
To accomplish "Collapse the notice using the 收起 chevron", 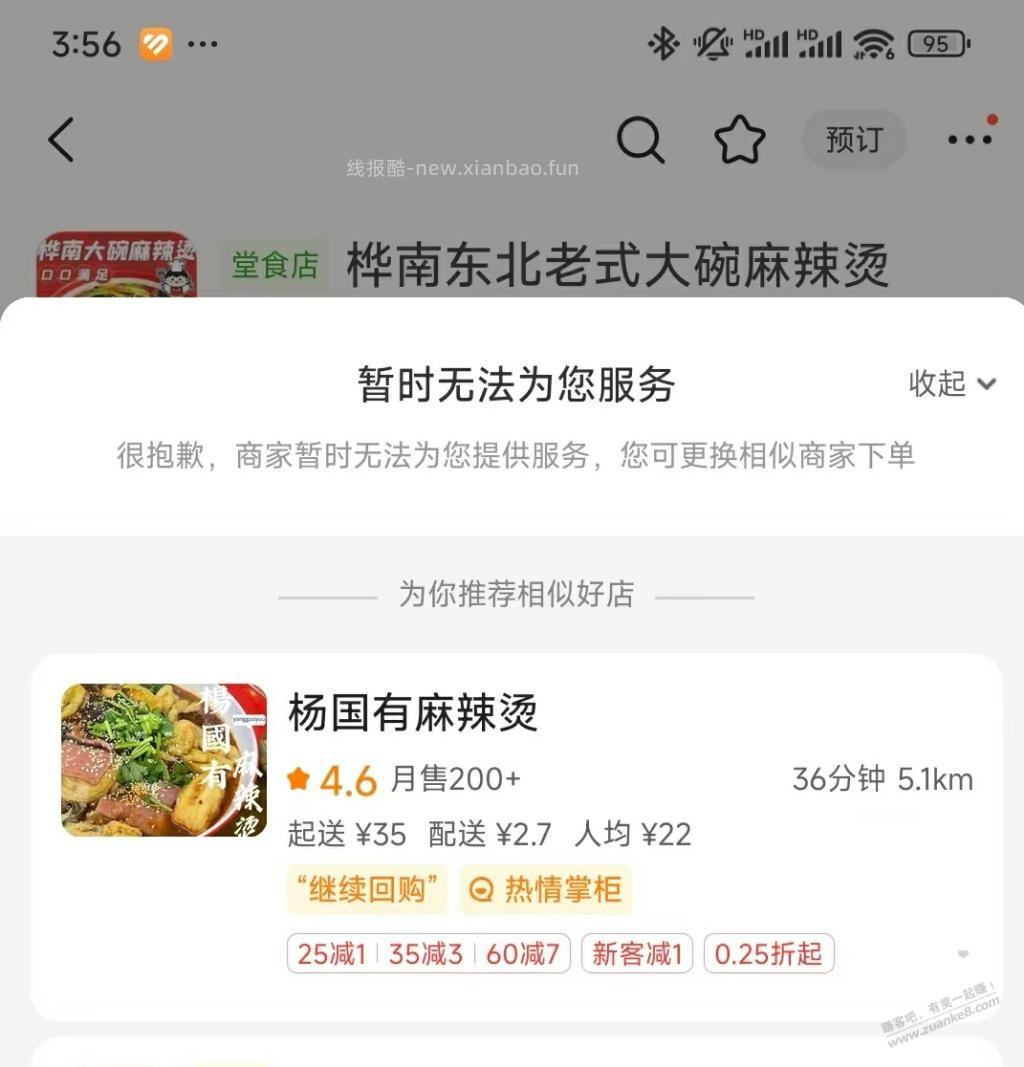I will (952, 384).
